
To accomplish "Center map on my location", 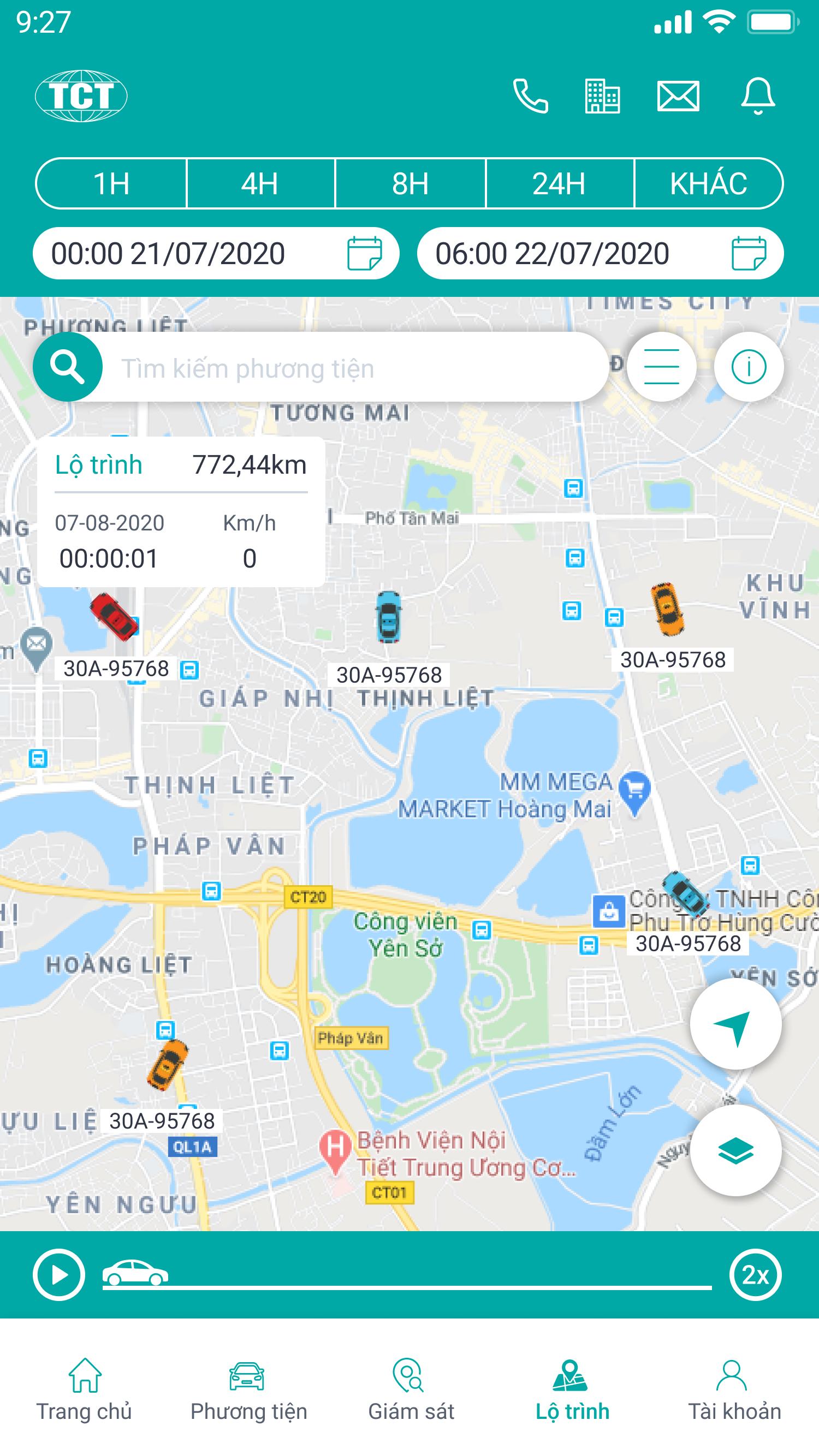I will click(x=736, y=1025).
